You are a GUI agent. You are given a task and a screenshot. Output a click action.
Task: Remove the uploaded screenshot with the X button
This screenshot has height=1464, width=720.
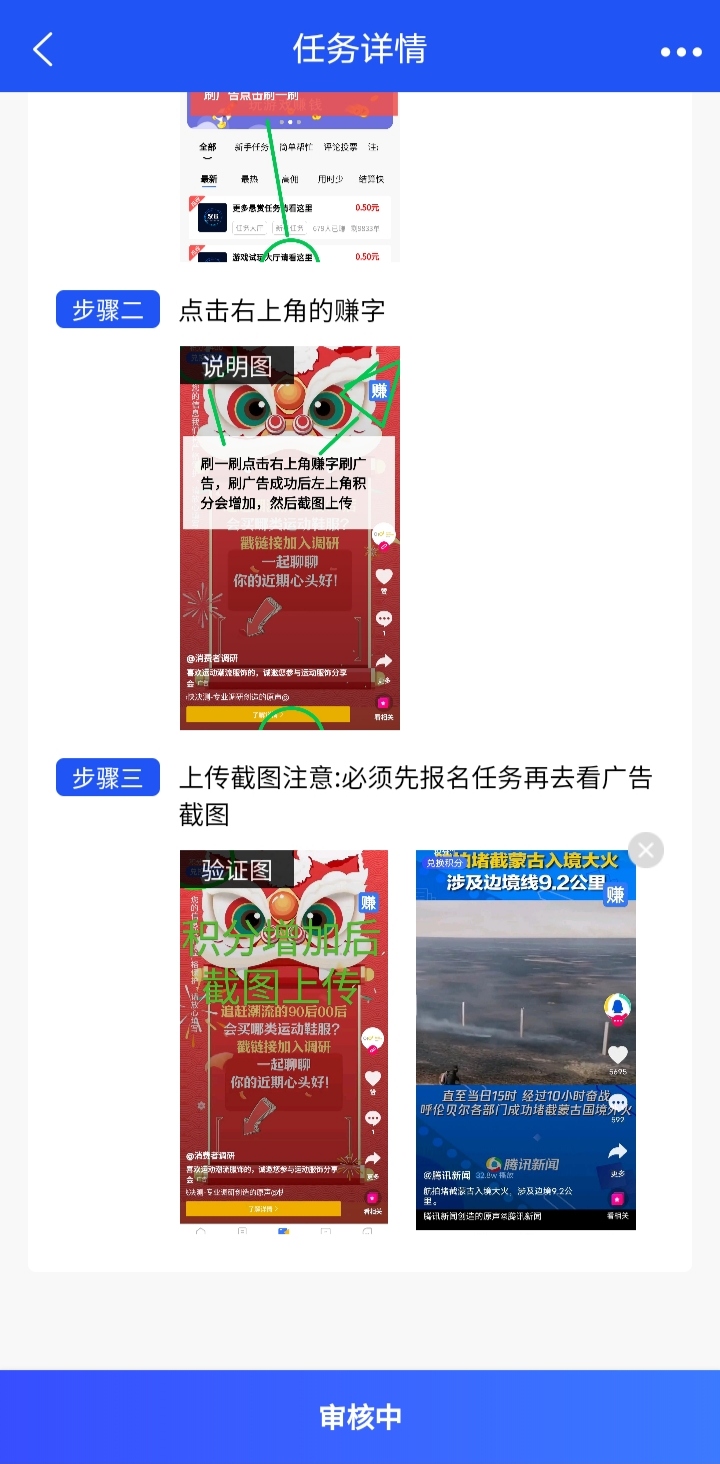click(646, 850)
